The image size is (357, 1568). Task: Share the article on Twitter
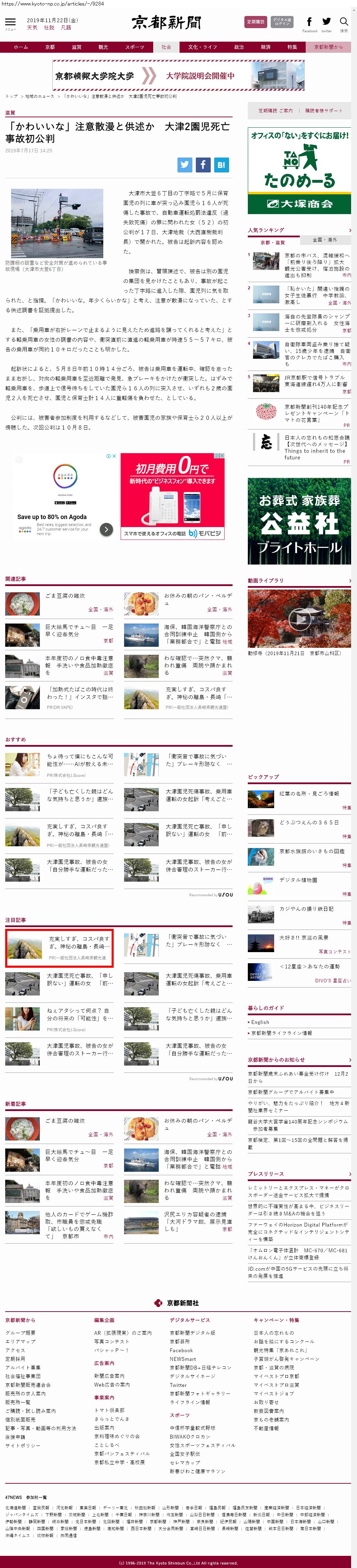185,164
